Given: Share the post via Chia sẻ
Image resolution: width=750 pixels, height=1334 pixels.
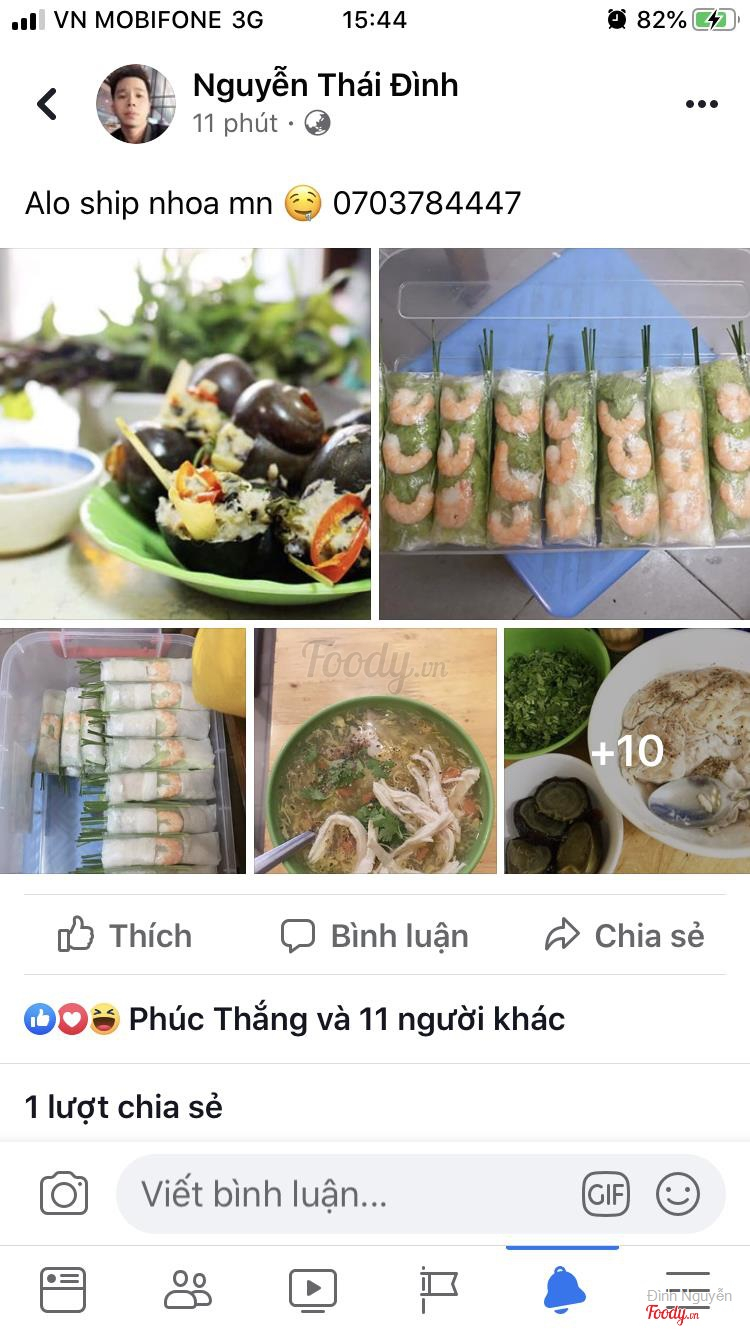Looking at the screenshot, I should (625, 936).
